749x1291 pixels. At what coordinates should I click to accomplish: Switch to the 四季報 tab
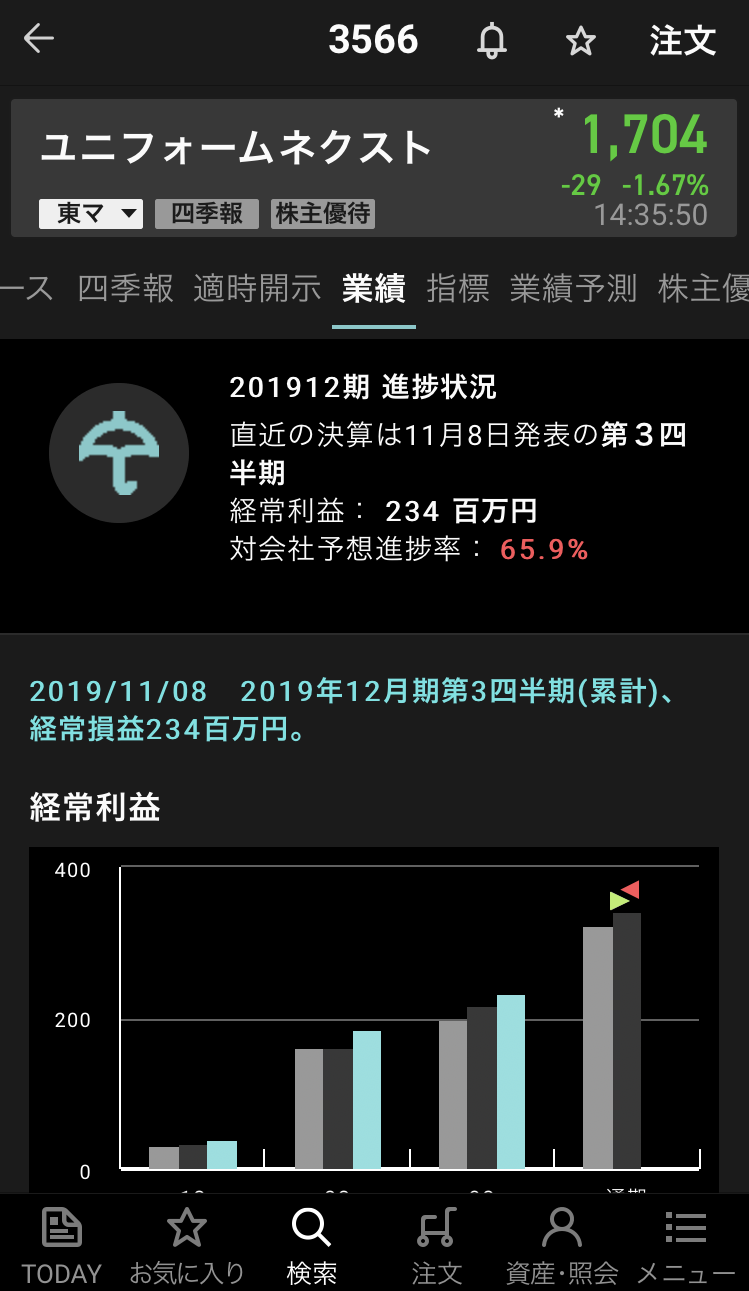(126, 288)
